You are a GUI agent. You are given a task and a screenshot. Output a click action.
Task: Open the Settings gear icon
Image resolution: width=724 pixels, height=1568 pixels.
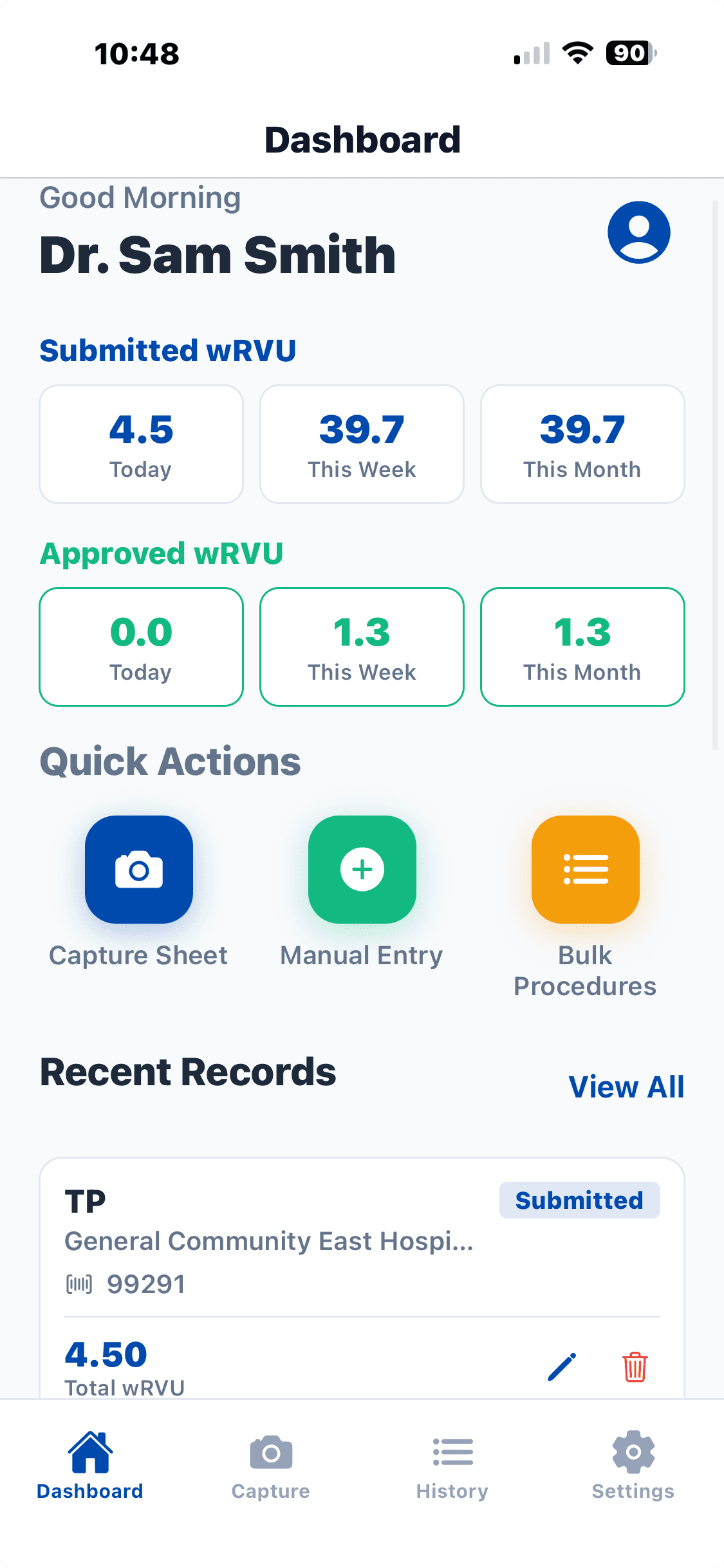pos(633,1453)
